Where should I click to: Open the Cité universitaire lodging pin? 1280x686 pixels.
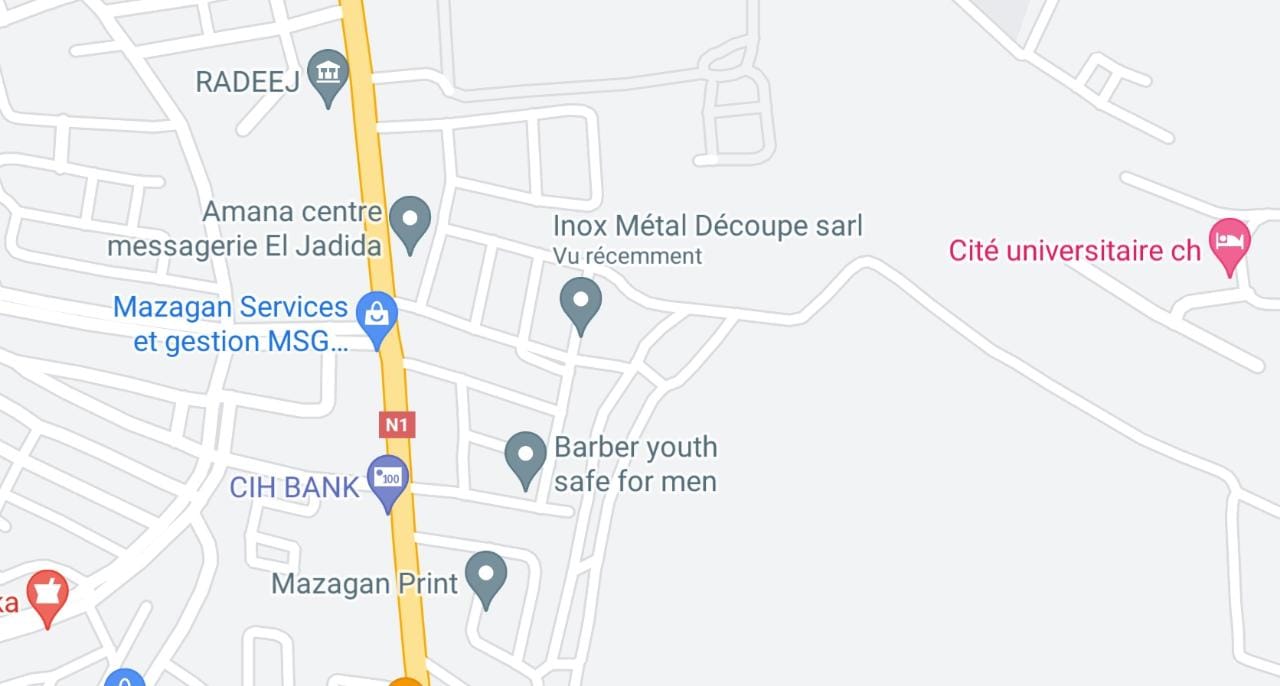(x=1229, y=247)
